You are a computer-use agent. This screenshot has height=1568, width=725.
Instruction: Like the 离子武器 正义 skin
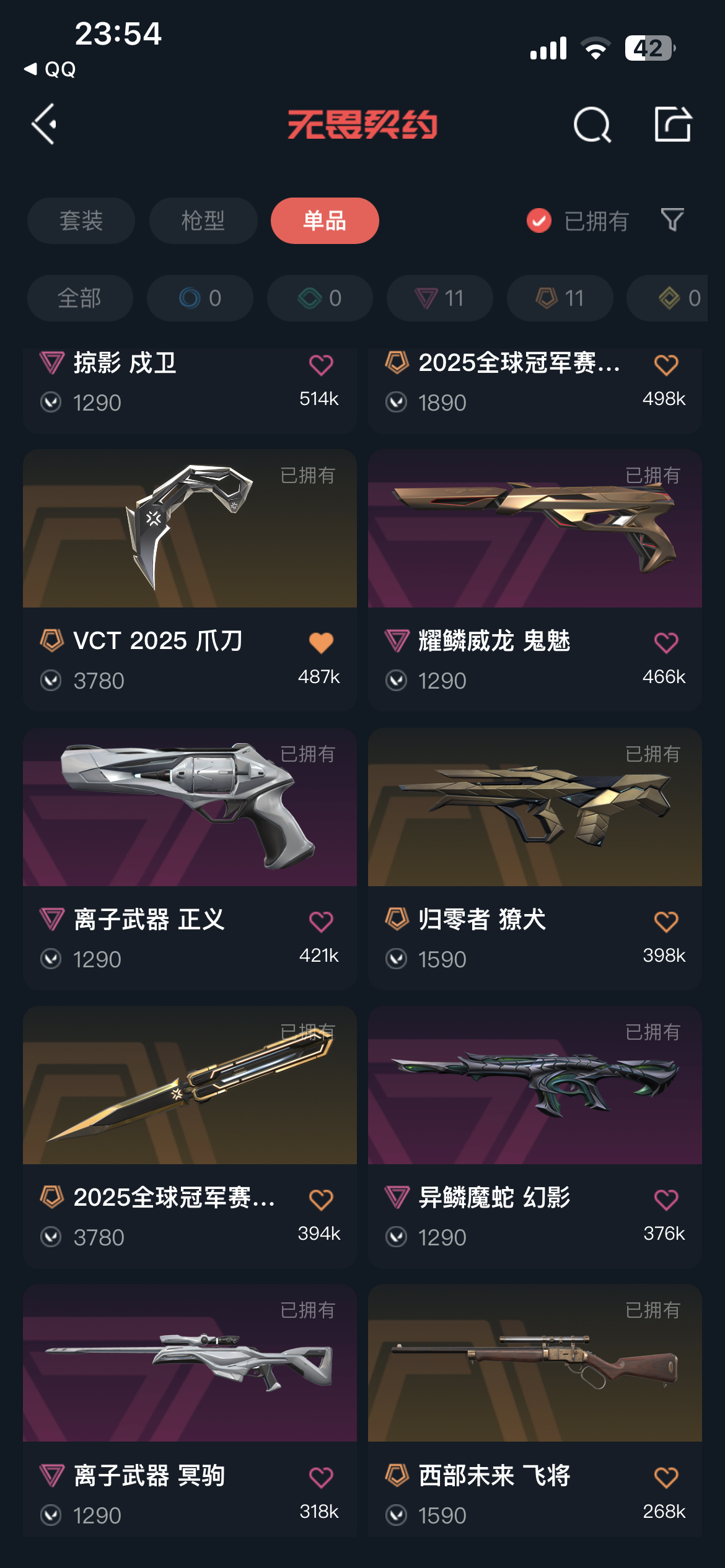321,921
